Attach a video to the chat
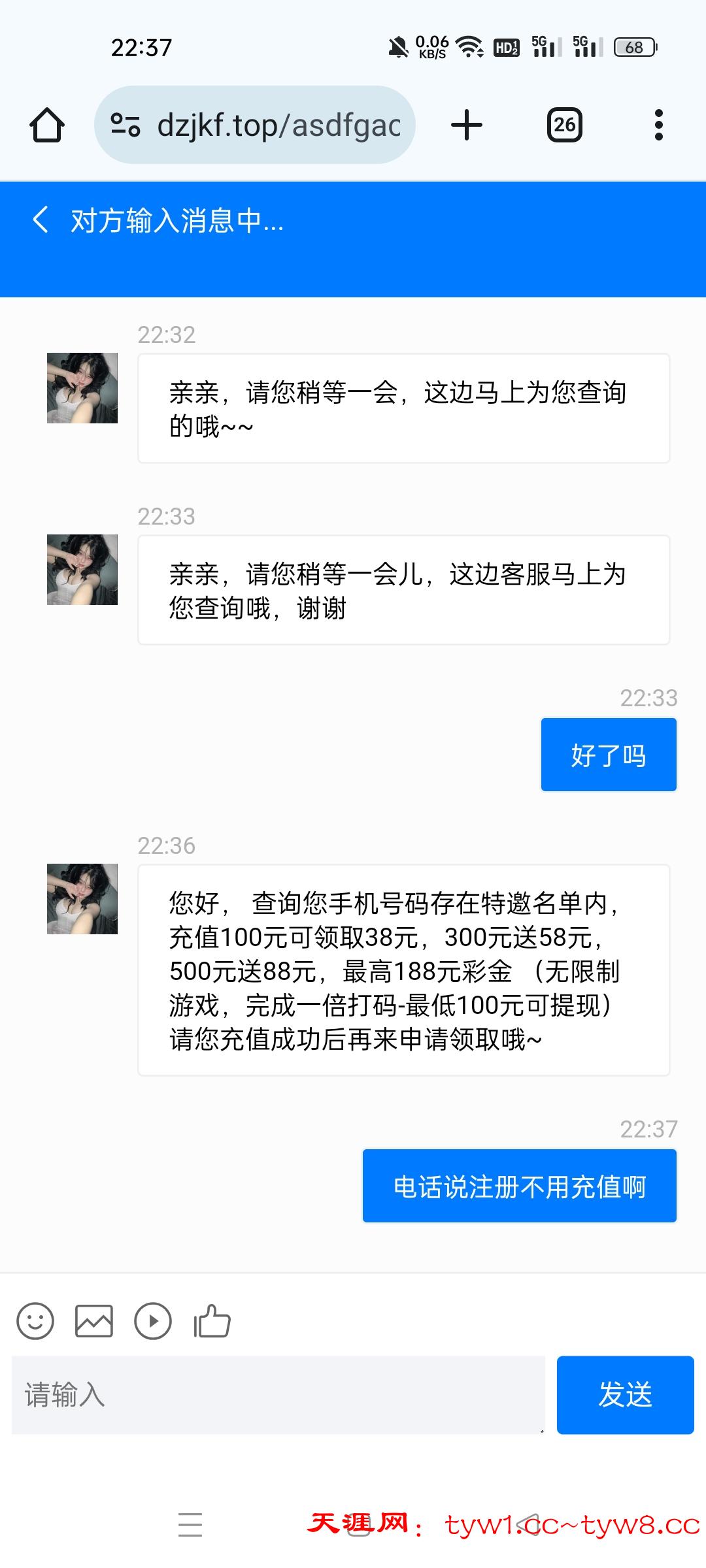 point(153,1321)
